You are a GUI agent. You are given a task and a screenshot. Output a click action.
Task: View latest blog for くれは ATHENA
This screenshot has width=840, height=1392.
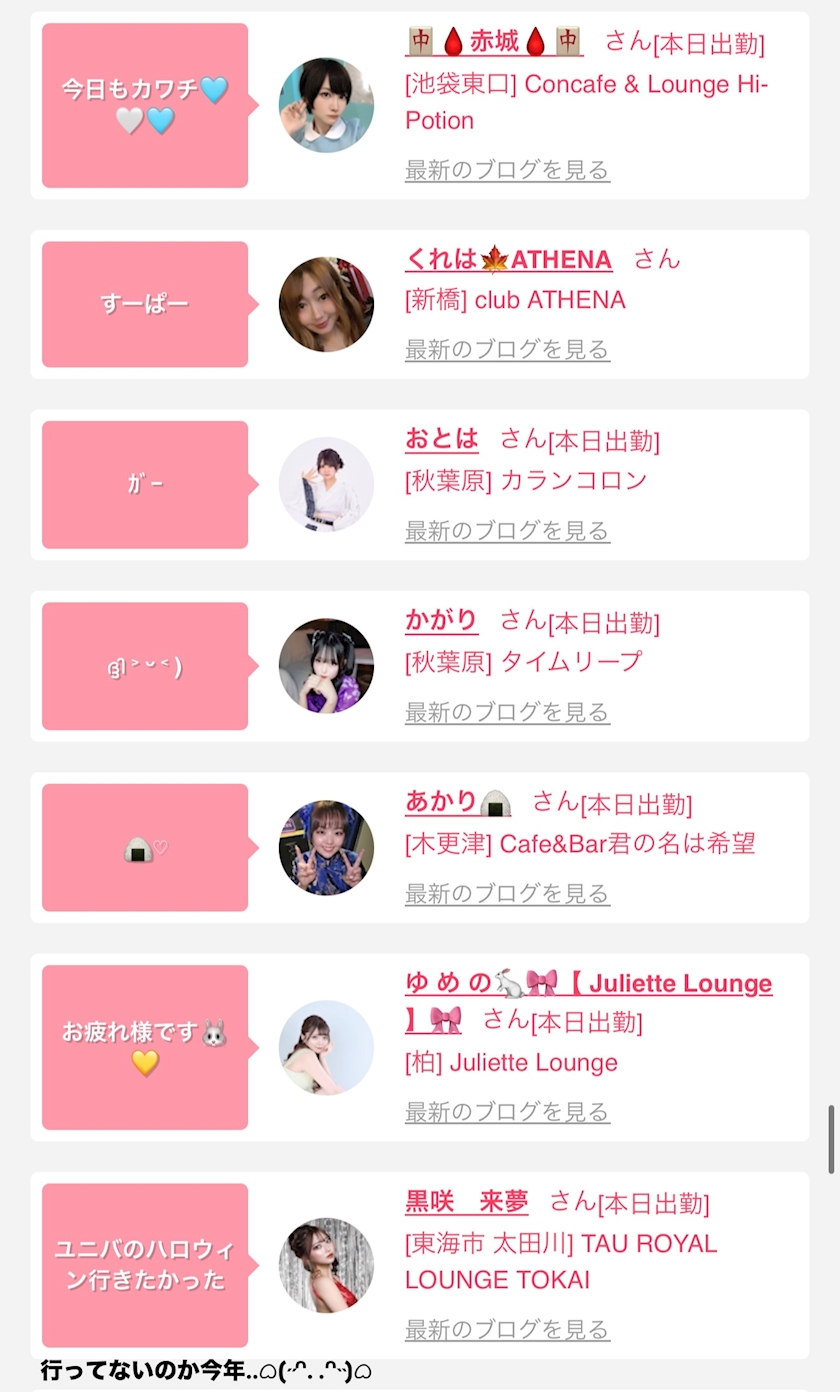click(507, 350)
